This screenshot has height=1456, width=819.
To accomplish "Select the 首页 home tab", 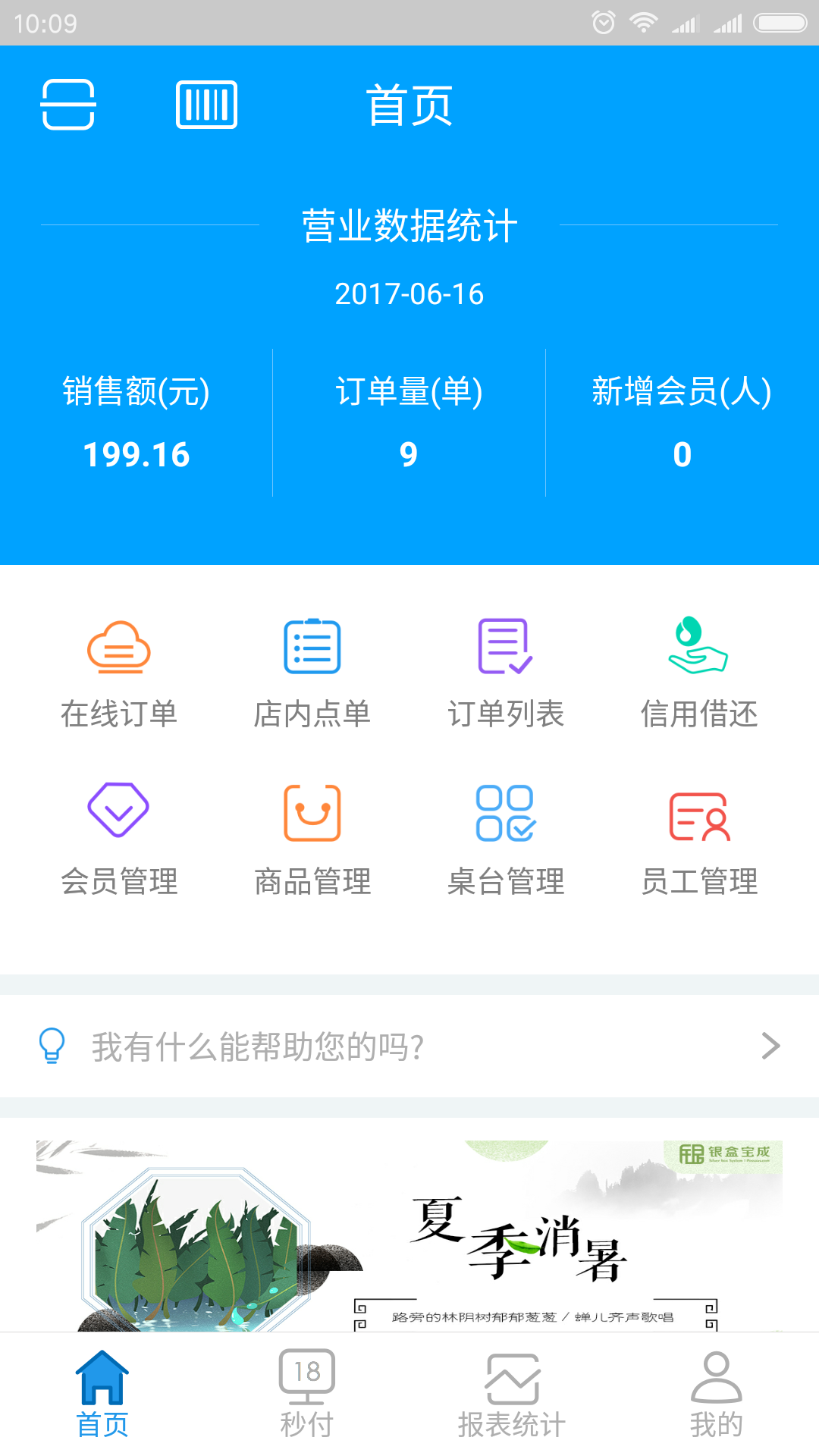I will 102,1394.
